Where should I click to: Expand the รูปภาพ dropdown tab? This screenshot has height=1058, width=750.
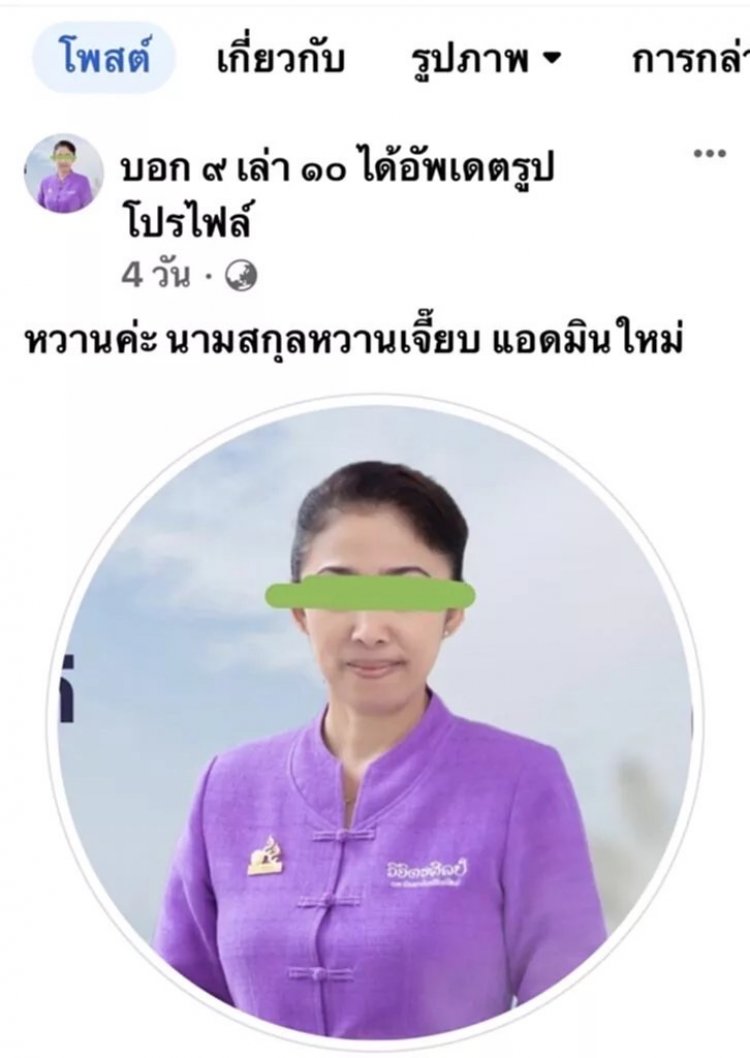485,61
